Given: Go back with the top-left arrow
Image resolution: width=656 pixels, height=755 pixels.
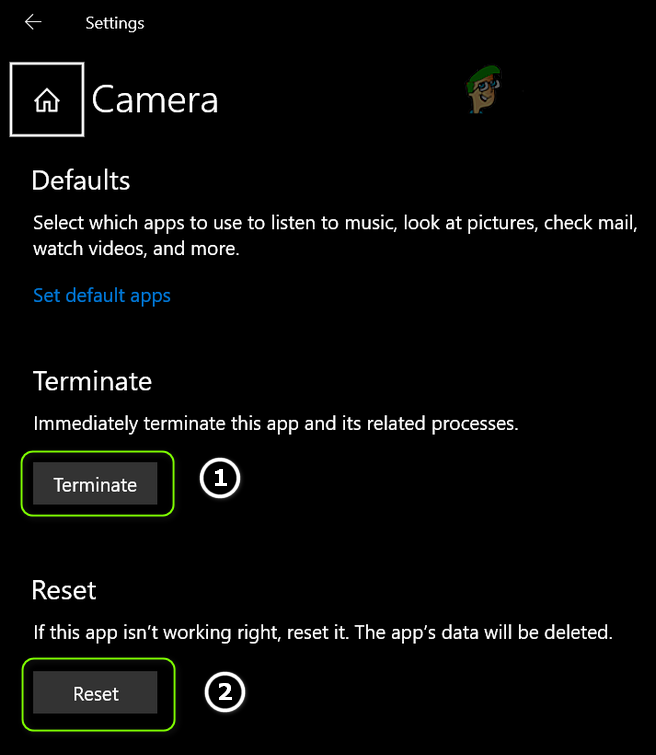Looking at the screenshot, I should [x=33, y=22].
